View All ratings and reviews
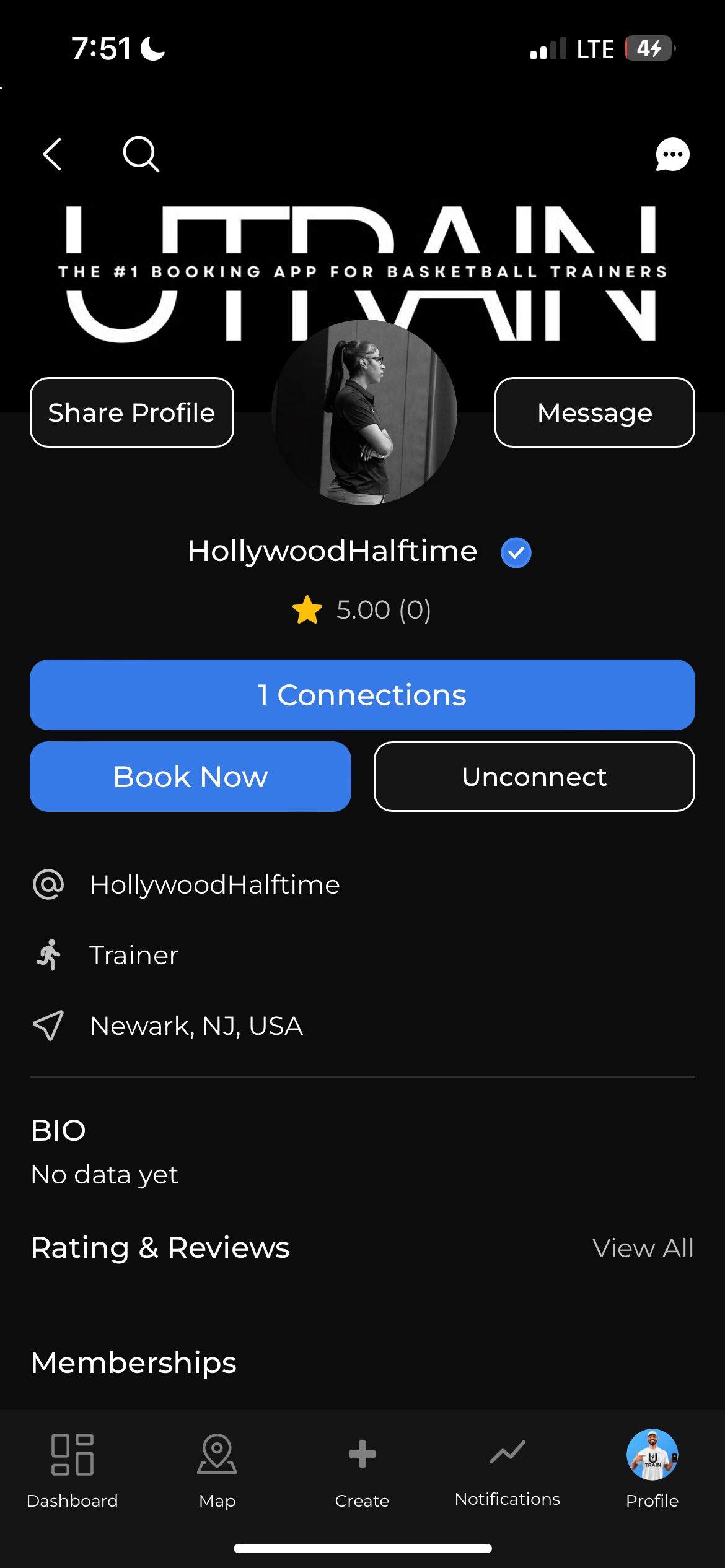Image resolution: width=725 pixels, height=1568 pixels. point(643,1248)
